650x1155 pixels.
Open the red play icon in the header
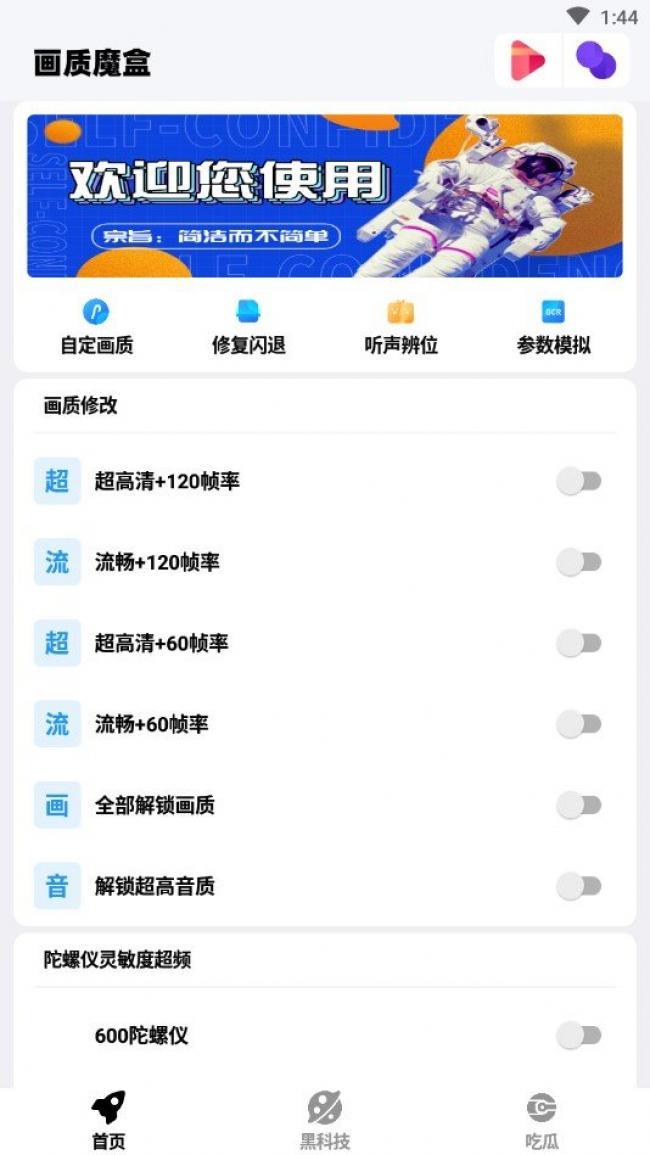(528, 62)
